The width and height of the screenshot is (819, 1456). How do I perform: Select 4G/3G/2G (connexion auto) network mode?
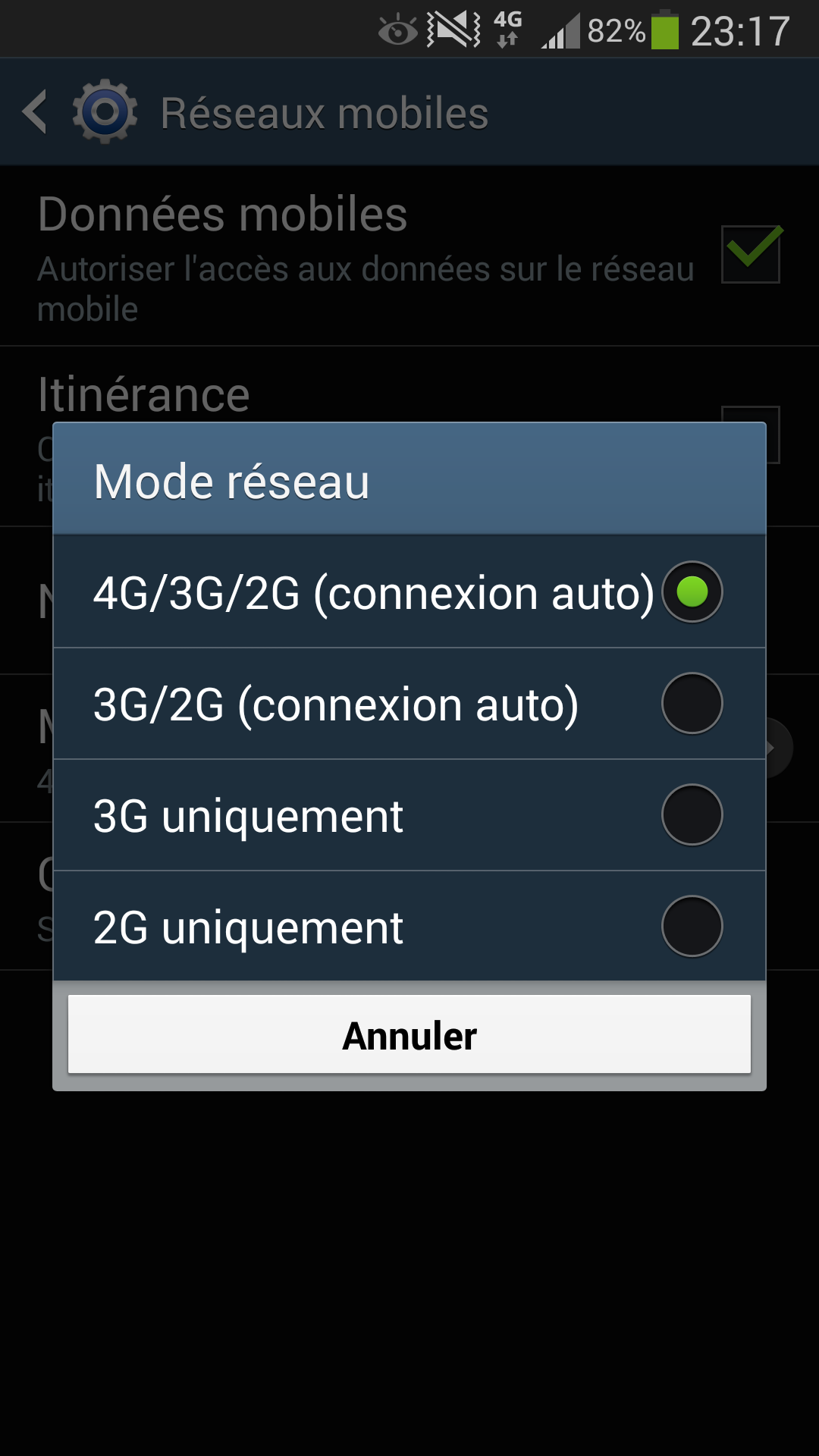tap(409, 591)
